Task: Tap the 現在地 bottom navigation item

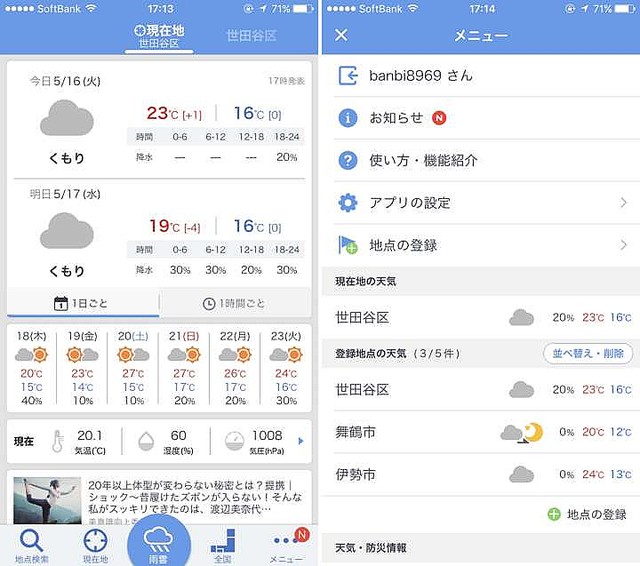Action: (95, 545)
